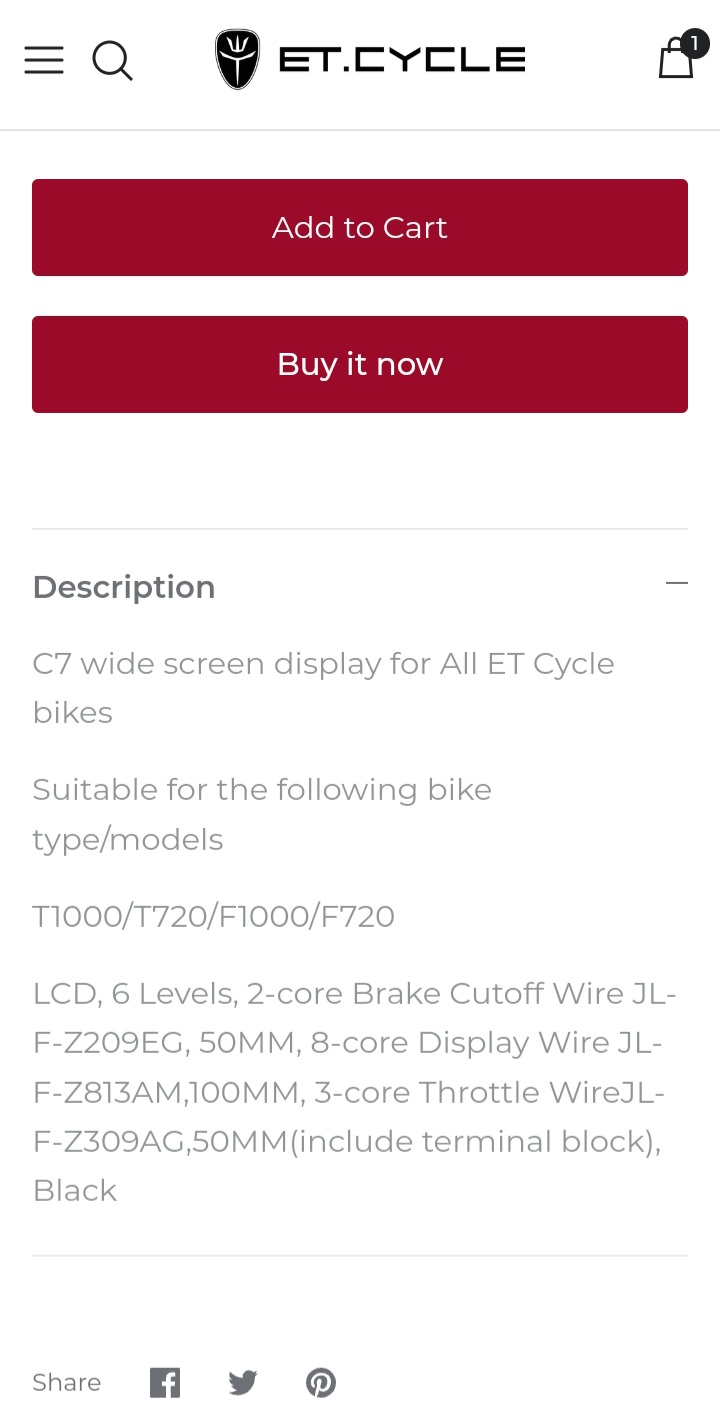Share the product on Pinterest

coord(321,1382)
